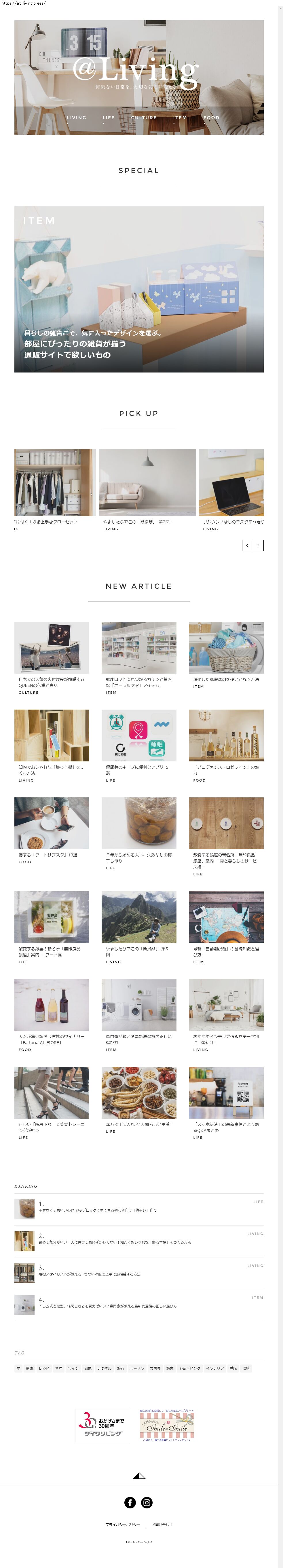Screen dimensions: 283x1568
Task: Select the ワイン tag
Action: coord(73,1368)
